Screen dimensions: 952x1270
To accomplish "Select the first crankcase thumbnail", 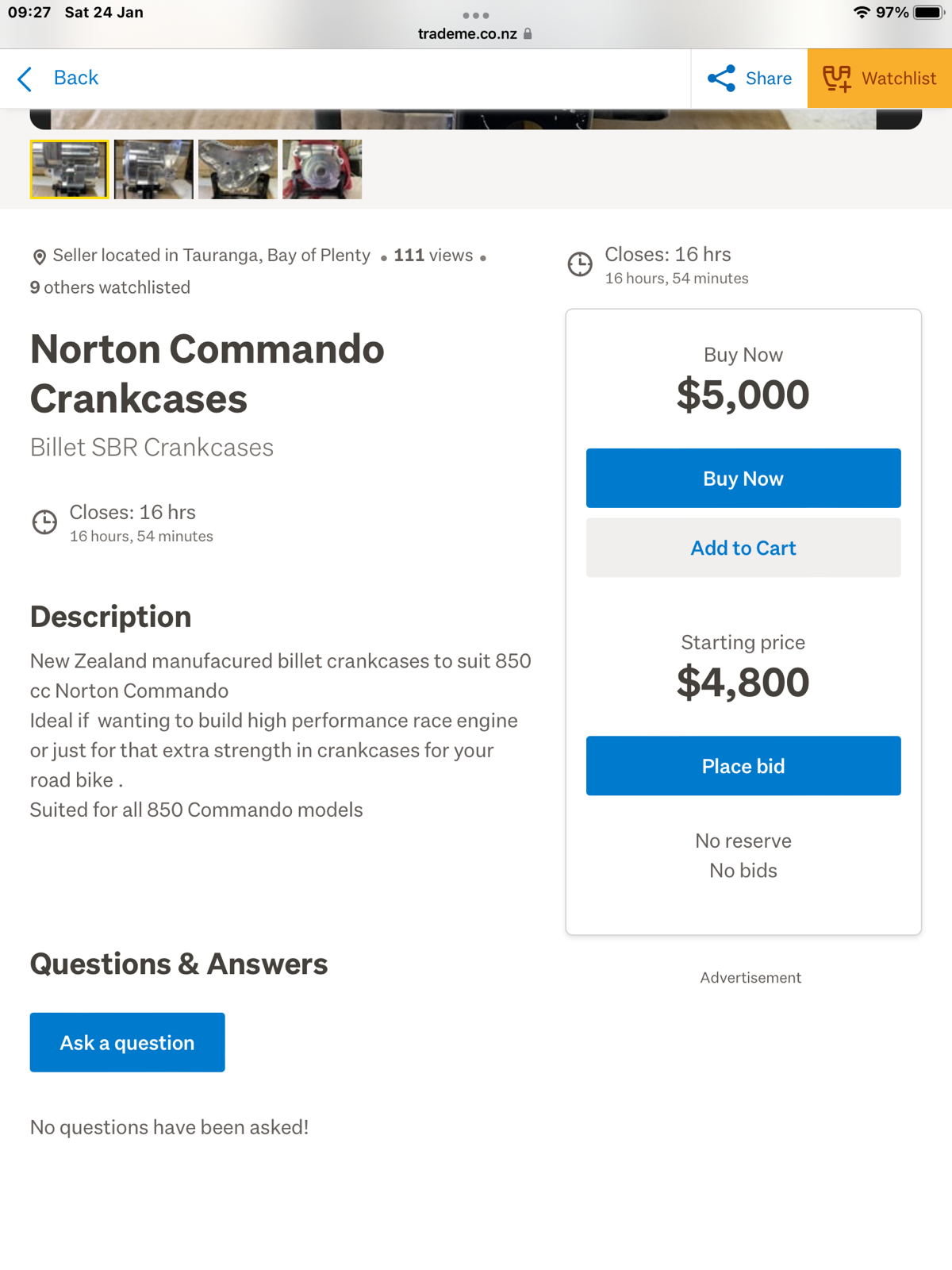I will pos(68,169).
